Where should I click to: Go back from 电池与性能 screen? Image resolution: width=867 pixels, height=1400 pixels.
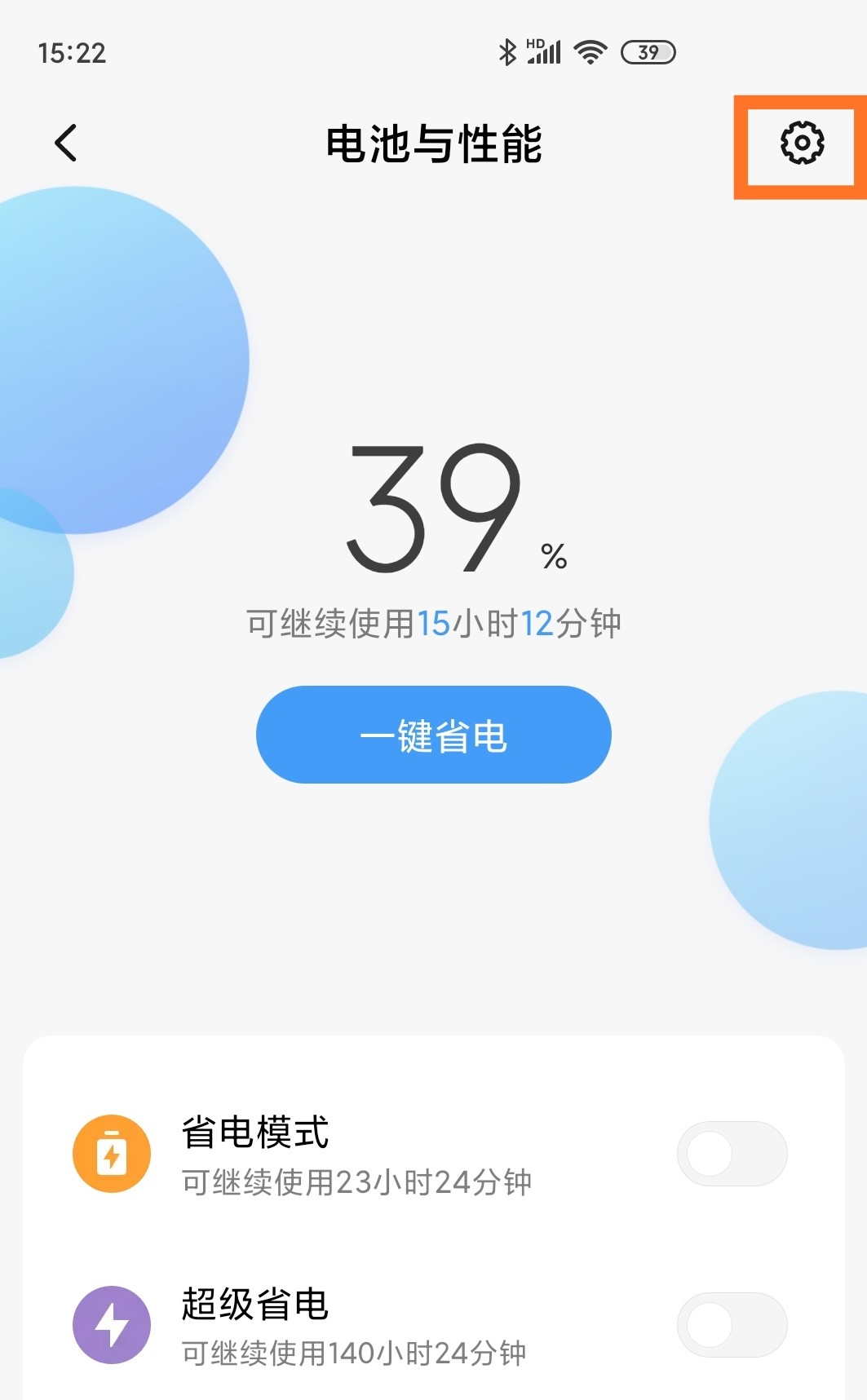66,144
